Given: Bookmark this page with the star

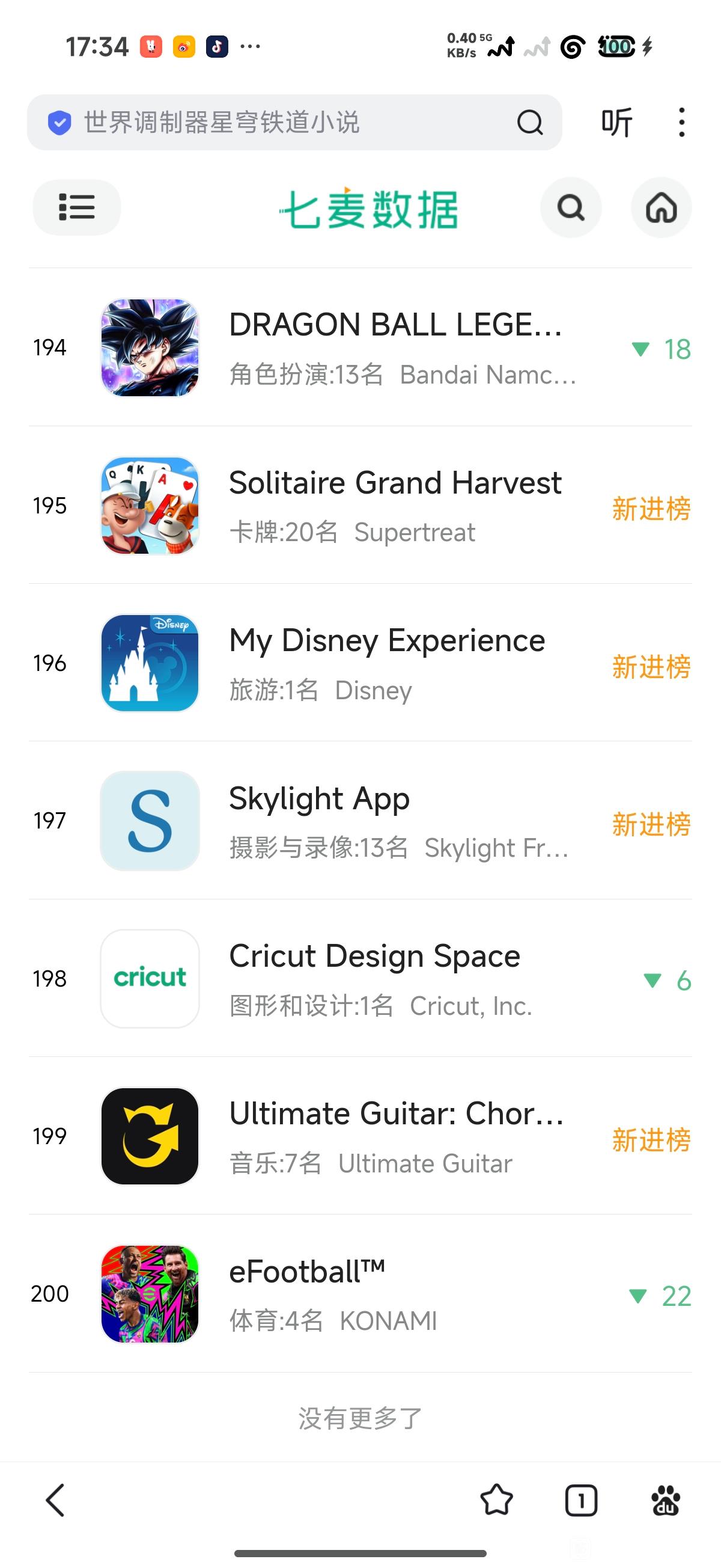Looking at the screenshot, I should 496,1500.
